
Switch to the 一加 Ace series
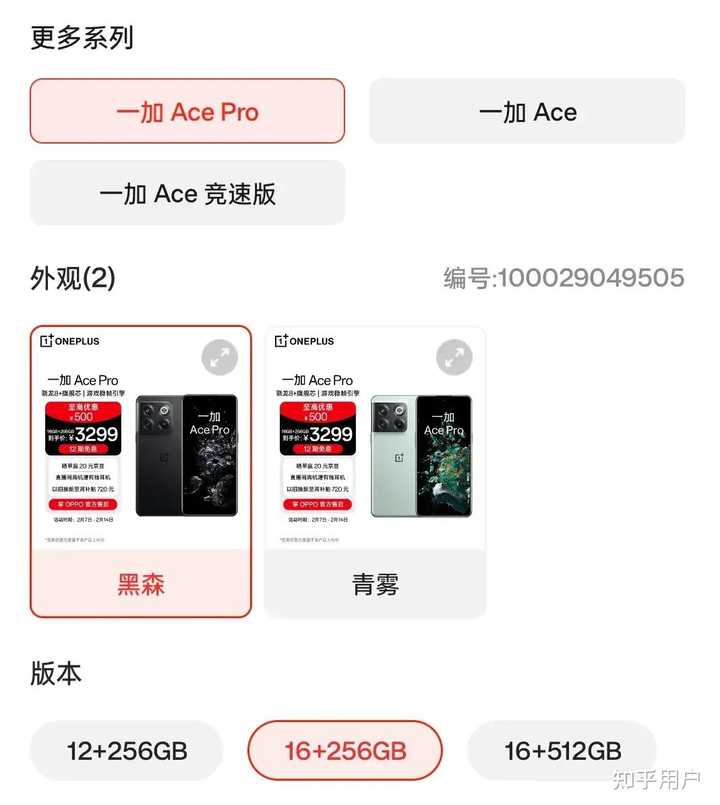point(528,111)
